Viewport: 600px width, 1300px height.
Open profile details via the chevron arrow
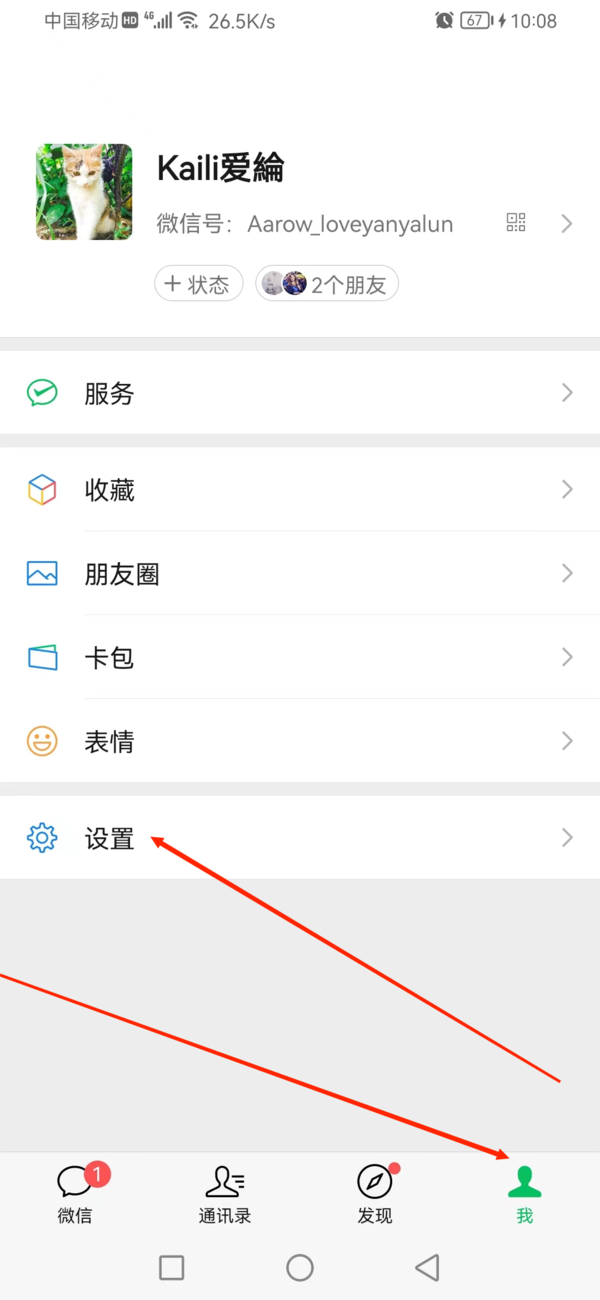point(567,223)
